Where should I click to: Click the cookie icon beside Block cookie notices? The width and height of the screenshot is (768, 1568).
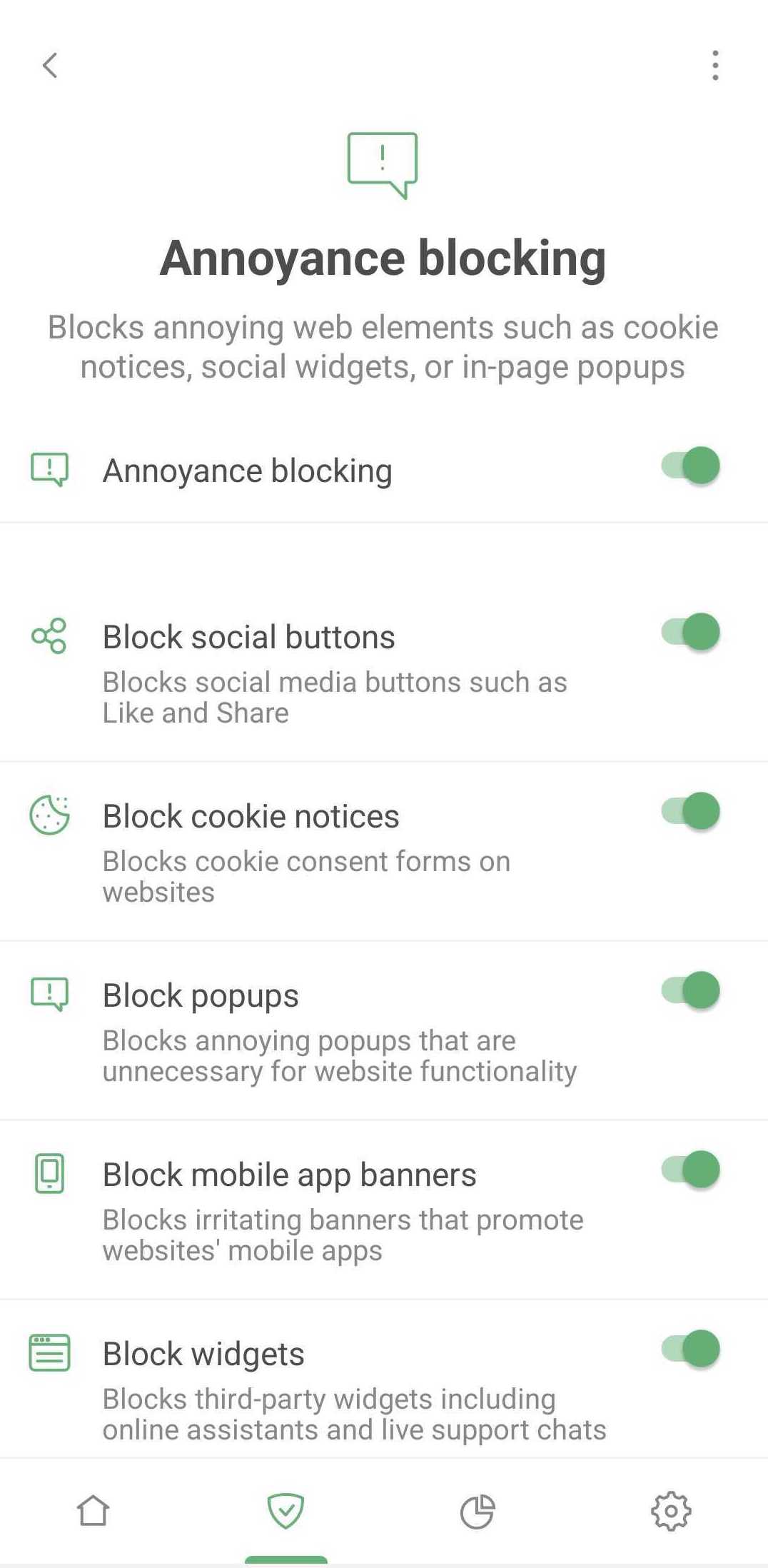tap(50, 814)
